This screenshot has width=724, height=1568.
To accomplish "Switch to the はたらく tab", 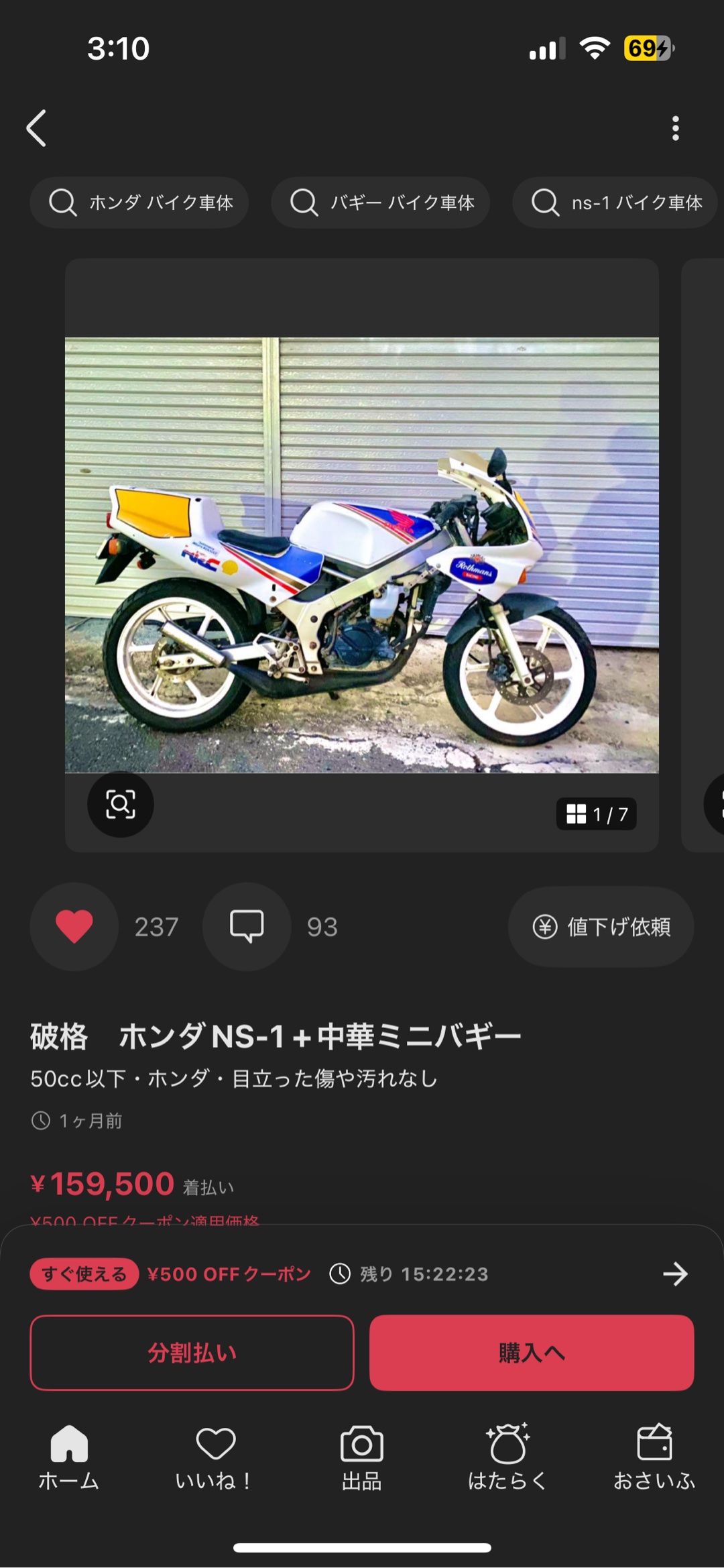I will pyautogui.click(x=507, y=1457).
